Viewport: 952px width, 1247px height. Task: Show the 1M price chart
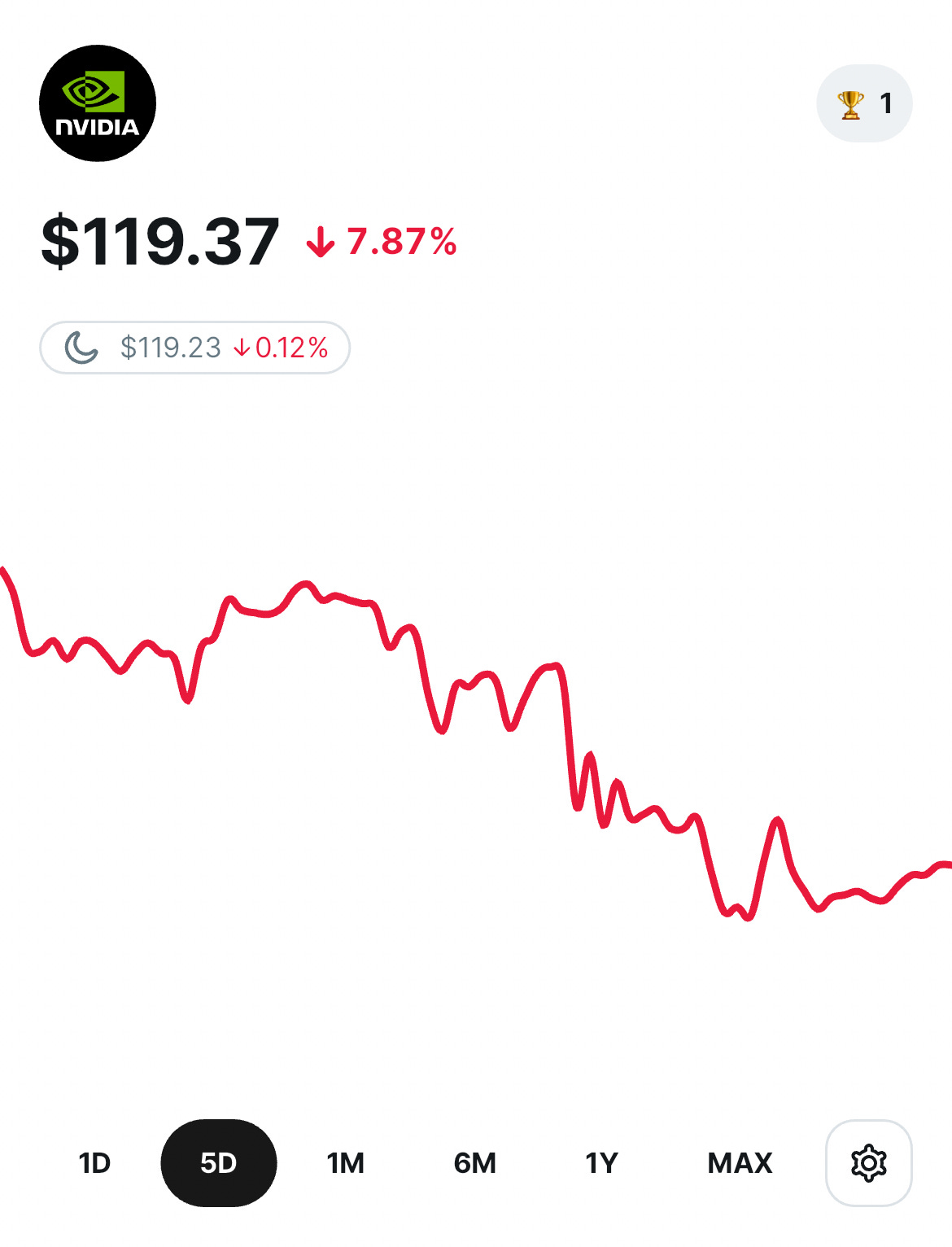[346, 1163]
